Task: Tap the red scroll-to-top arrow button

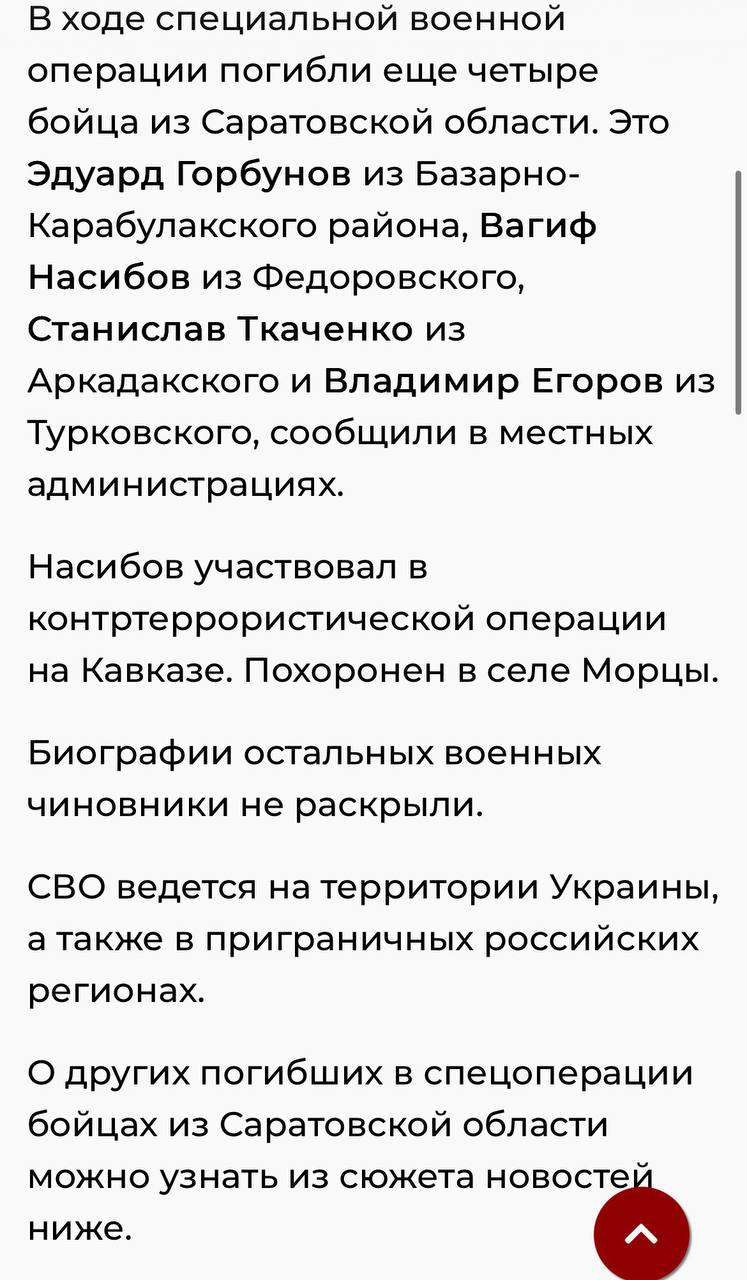Action: (641, 1234)
